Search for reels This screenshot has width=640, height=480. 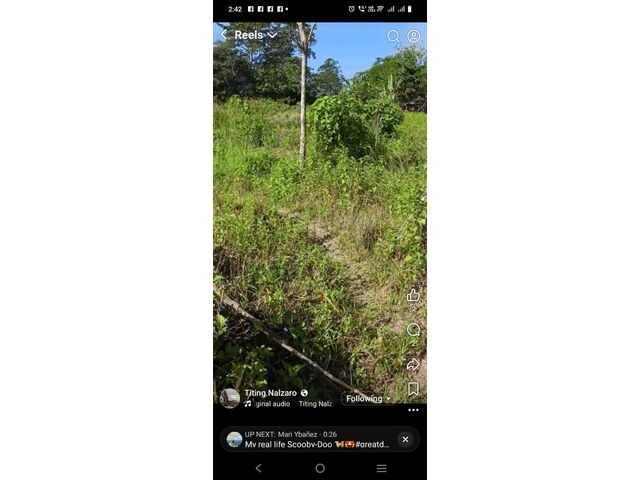tap(393, 36)
